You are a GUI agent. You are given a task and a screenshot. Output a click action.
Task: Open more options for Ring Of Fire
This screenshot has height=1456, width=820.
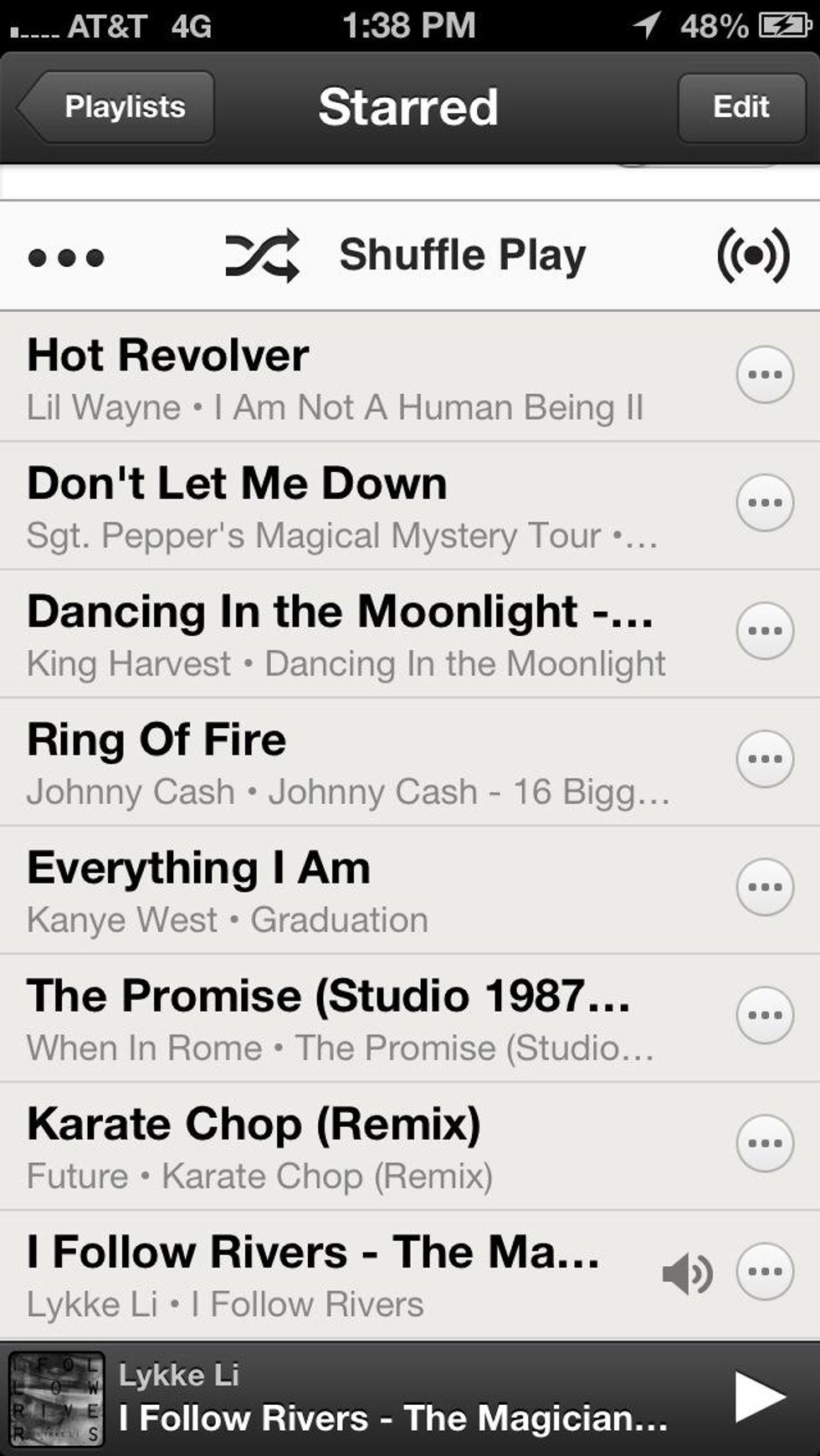point(765,759)
